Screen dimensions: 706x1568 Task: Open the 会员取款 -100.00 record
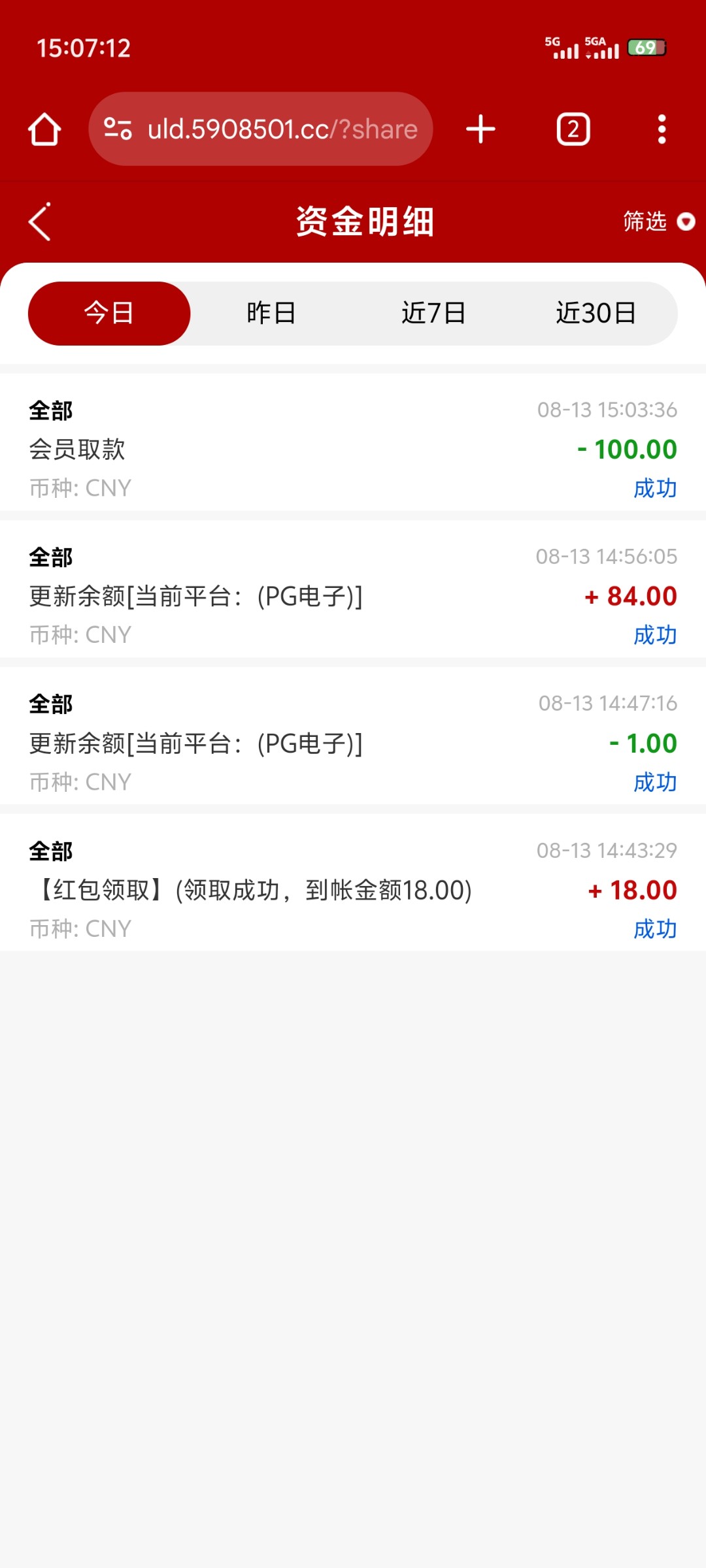[x=353, y=449]
